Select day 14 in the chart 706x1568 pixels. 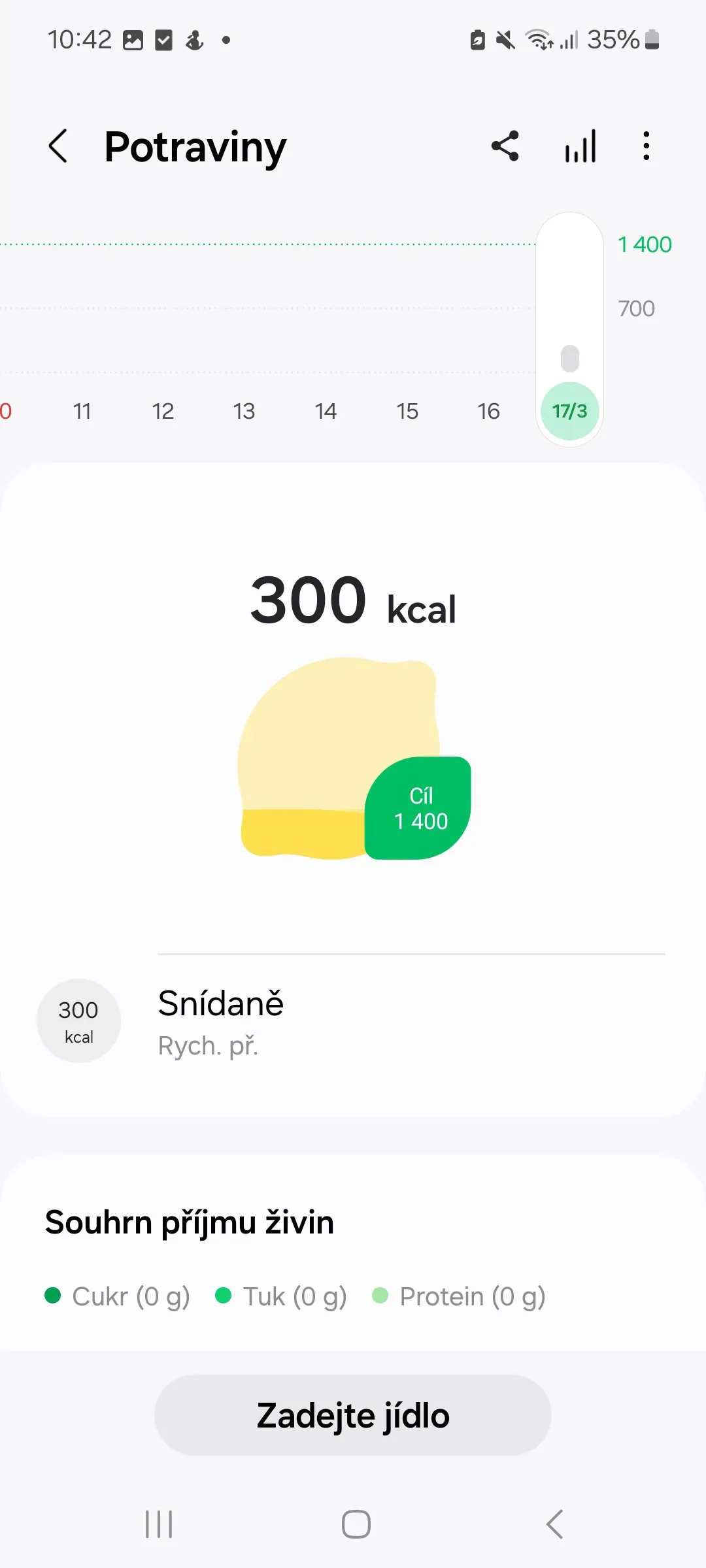click(326, 411)
